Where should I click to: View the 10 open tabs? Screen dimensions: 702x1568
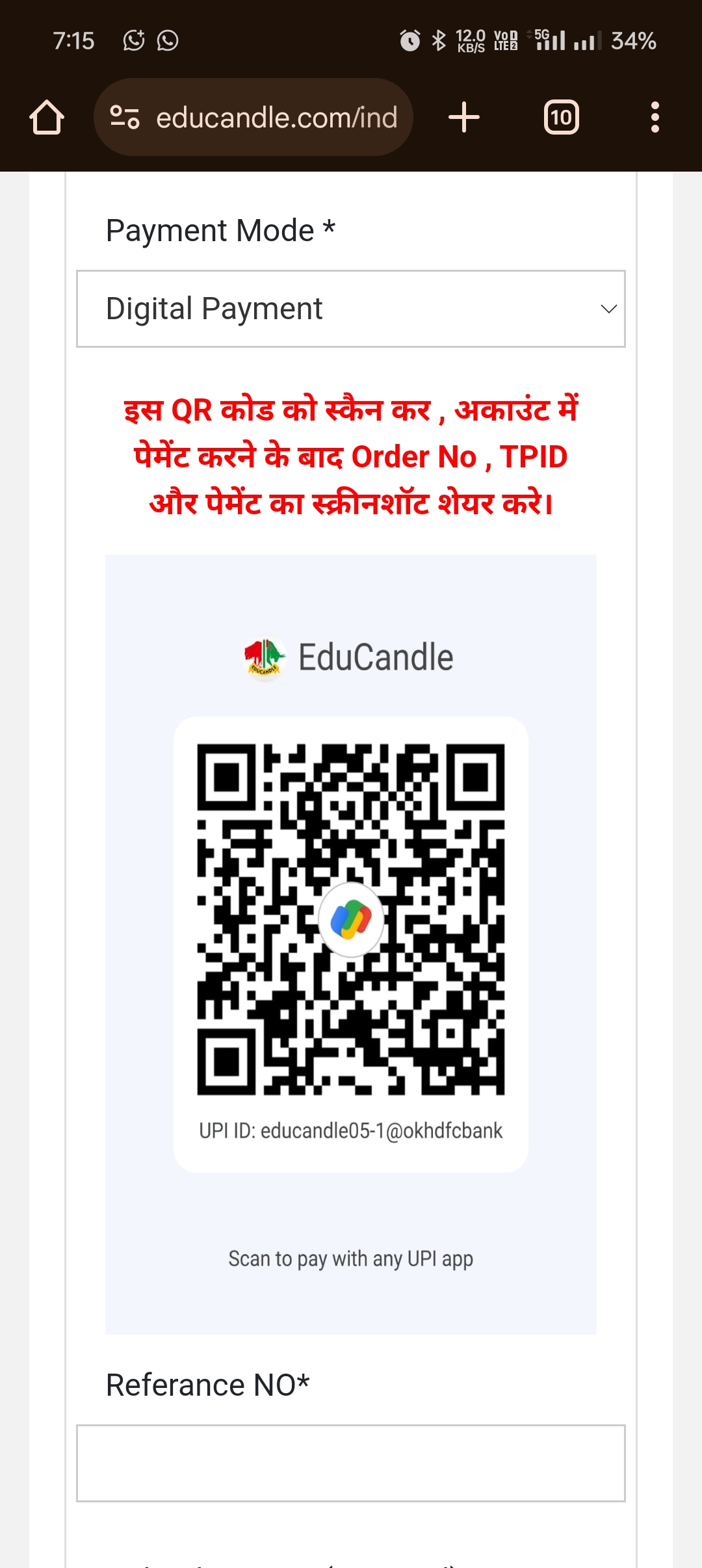pos(561,118)
